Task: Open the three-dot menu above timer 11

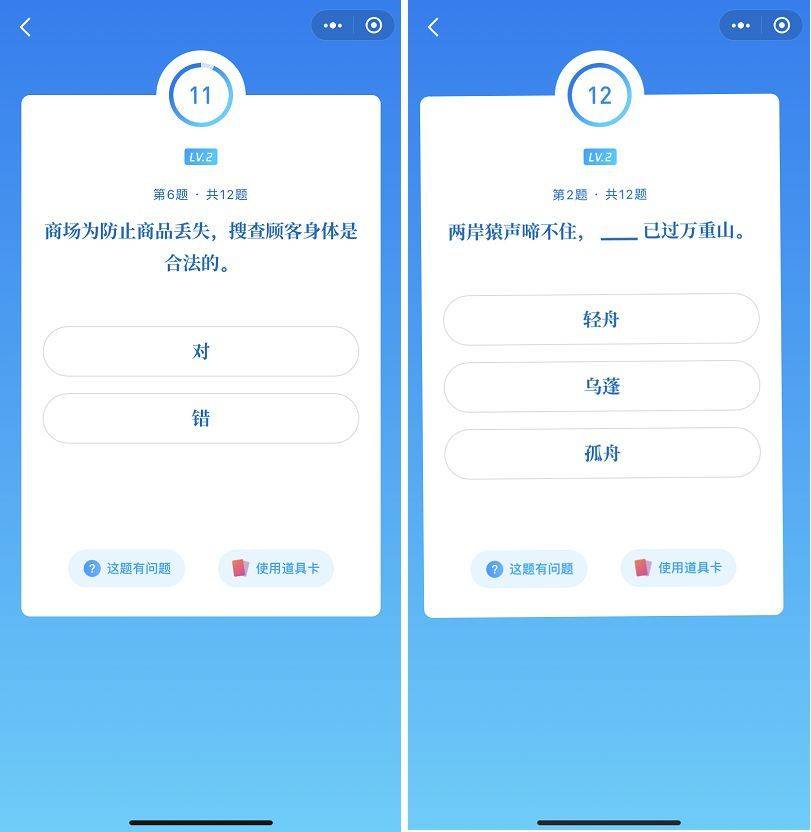Action: [x=333, y=26]
